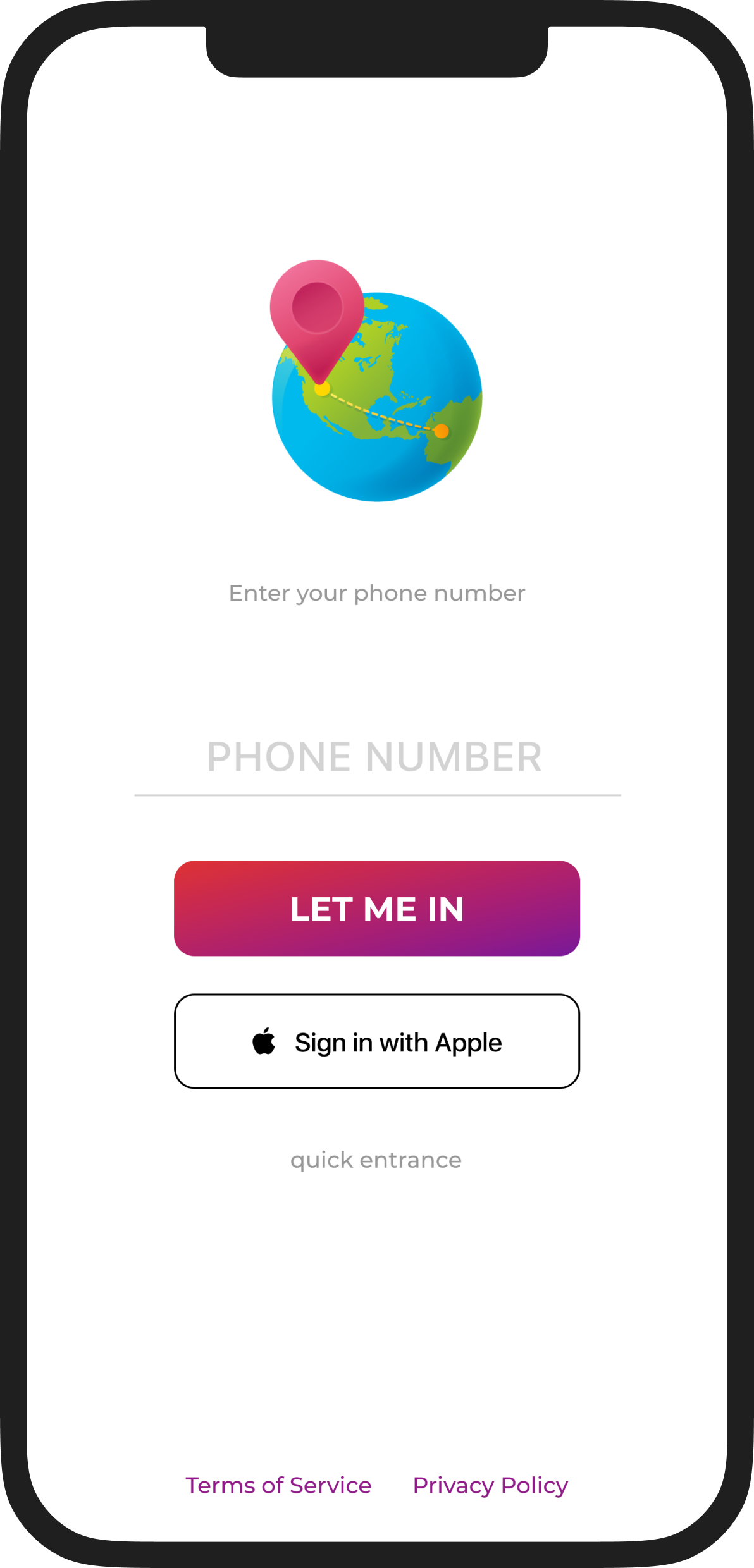The height and width of the screenshot is (1568, 754).
Task: View the Privacy Policy
Action: click(x=490, y=1485)
